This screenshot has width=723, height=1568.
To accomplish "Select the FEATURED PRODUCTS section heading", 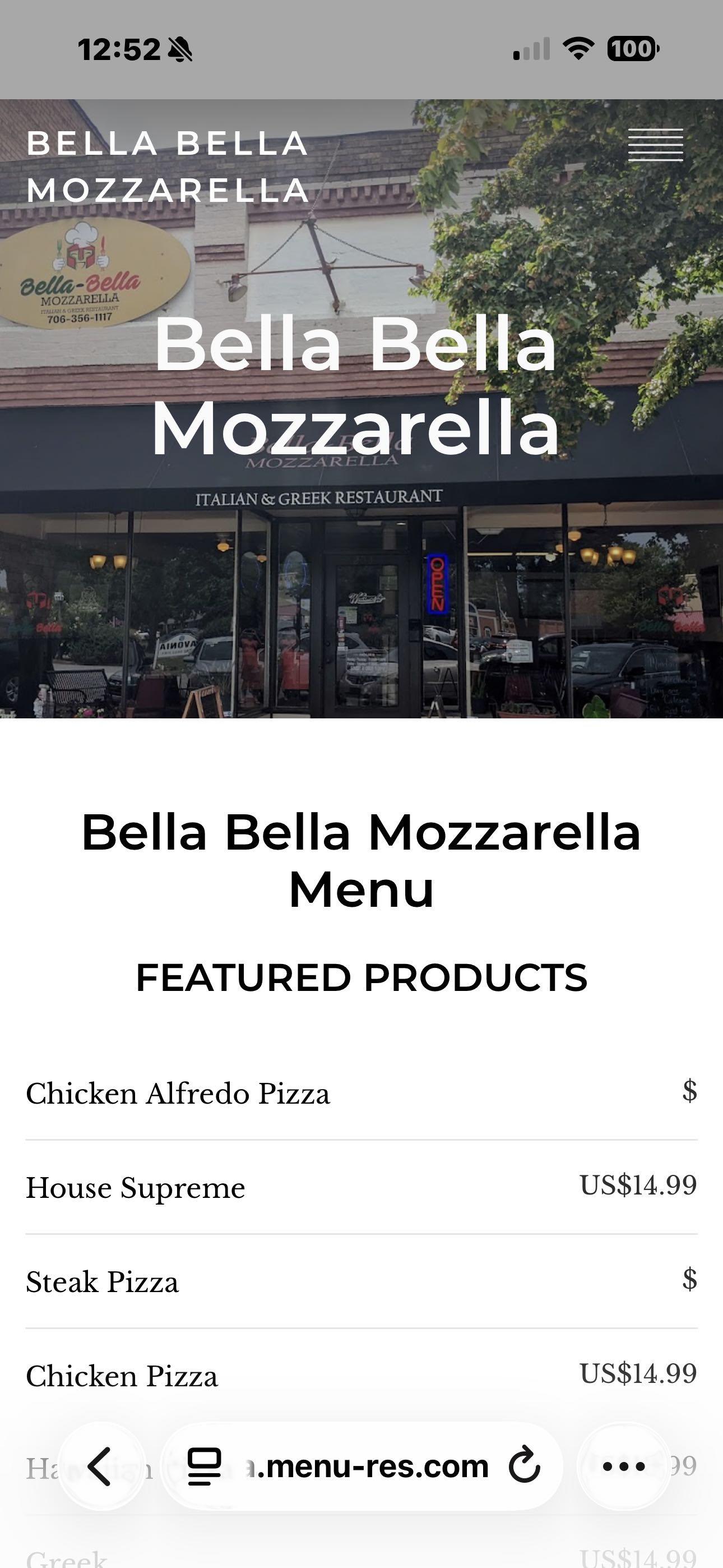I will 361,977.
